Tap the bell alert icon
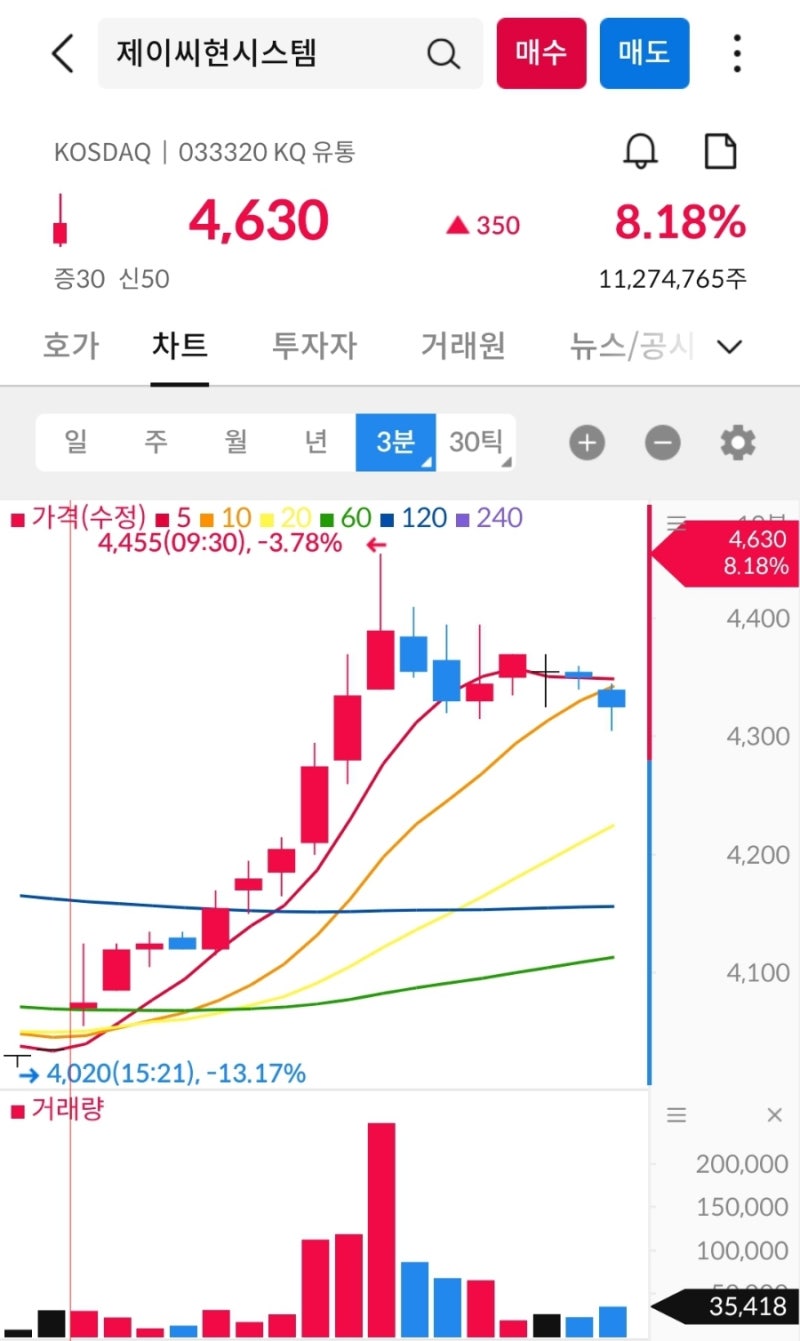The height and width of the screenshot is (1341, 800). 641,151
